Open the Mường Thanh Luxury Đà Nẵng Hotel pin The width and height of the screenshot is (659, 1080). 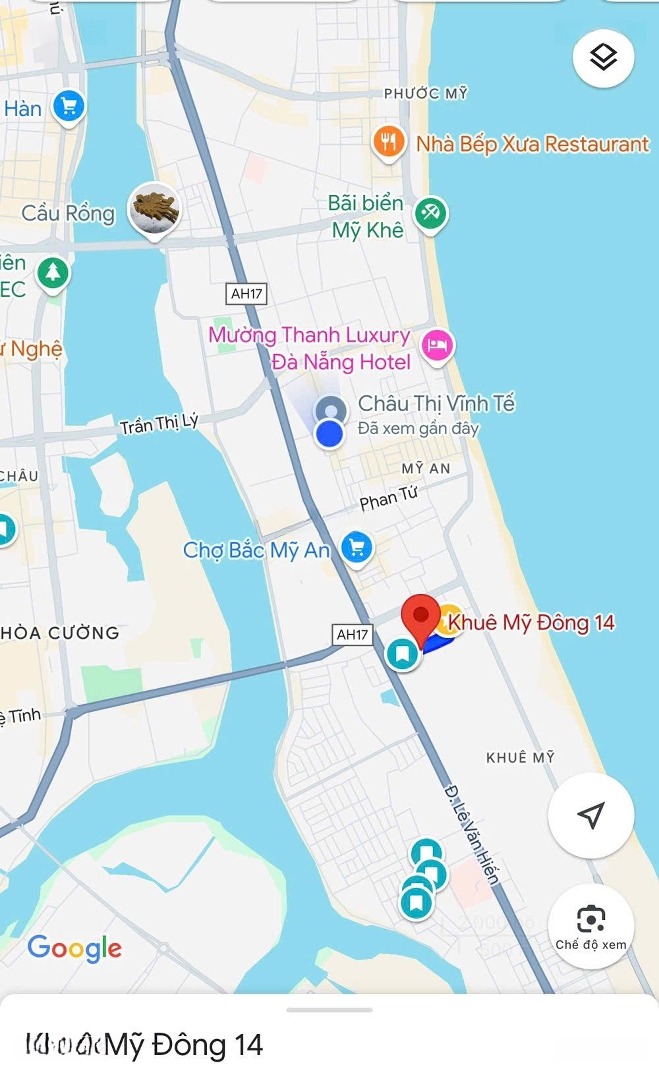[x=438, y=346]
